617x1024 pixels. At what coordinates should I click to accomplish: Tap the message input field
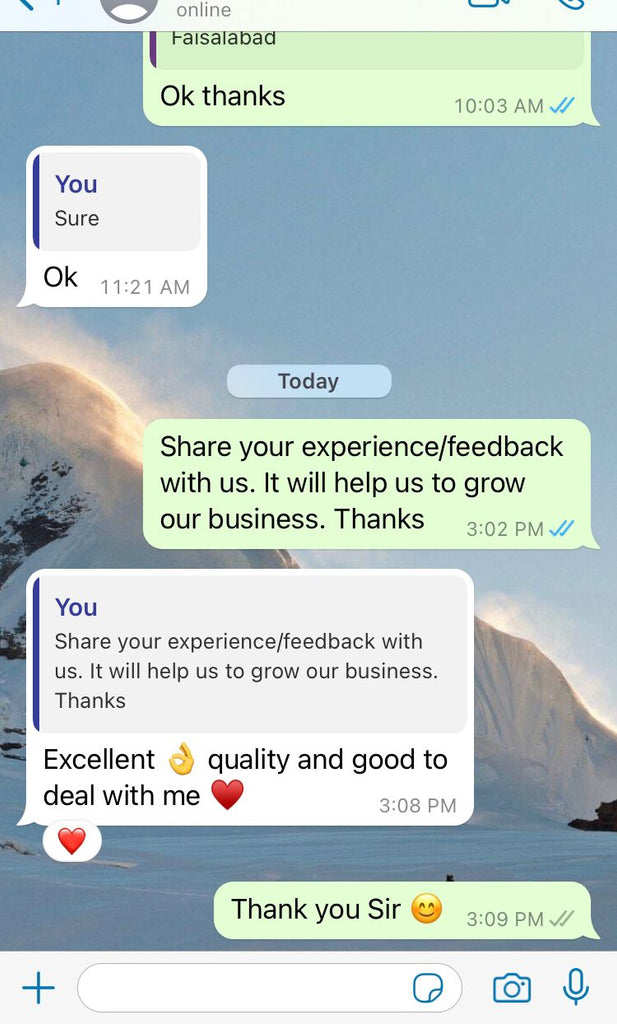240,989
